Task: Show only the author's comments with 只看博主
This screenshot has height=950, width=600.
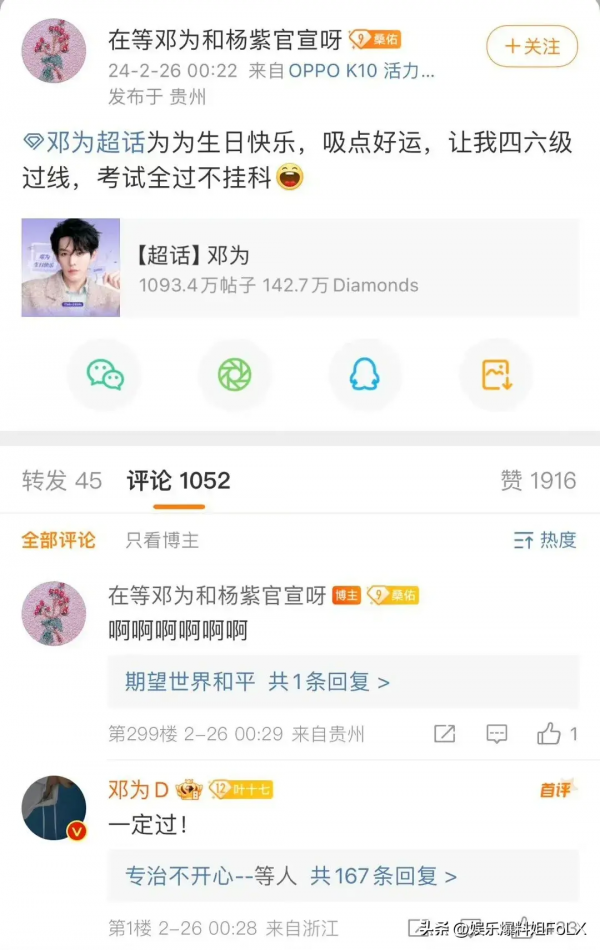Action: tap(162, 540)
